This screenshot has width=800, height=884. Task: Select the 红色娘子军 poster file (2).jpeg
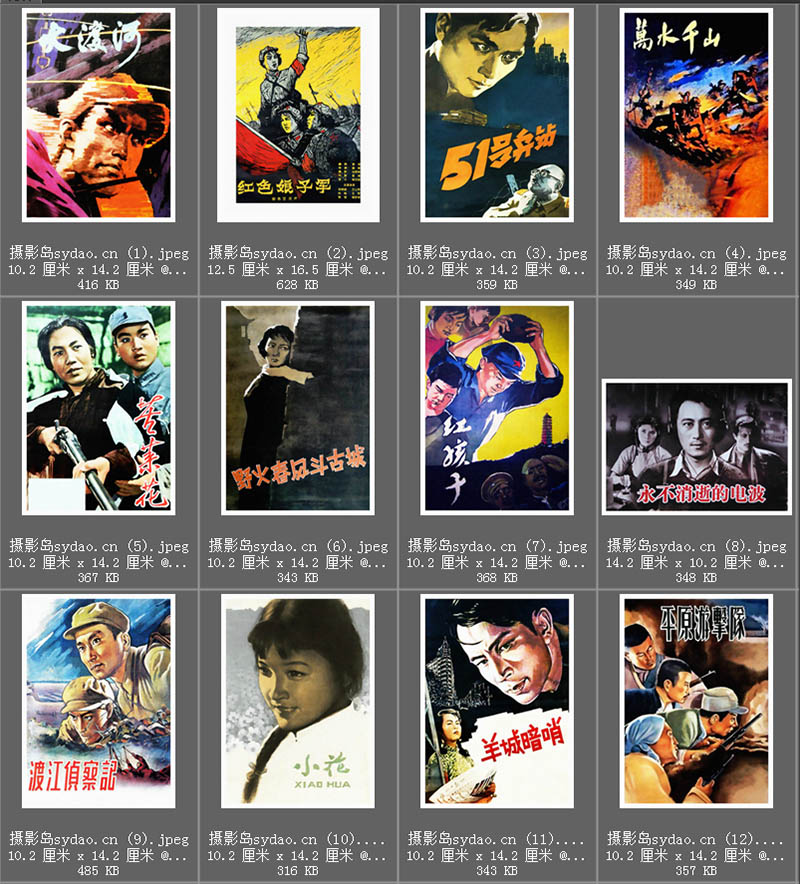298,115
